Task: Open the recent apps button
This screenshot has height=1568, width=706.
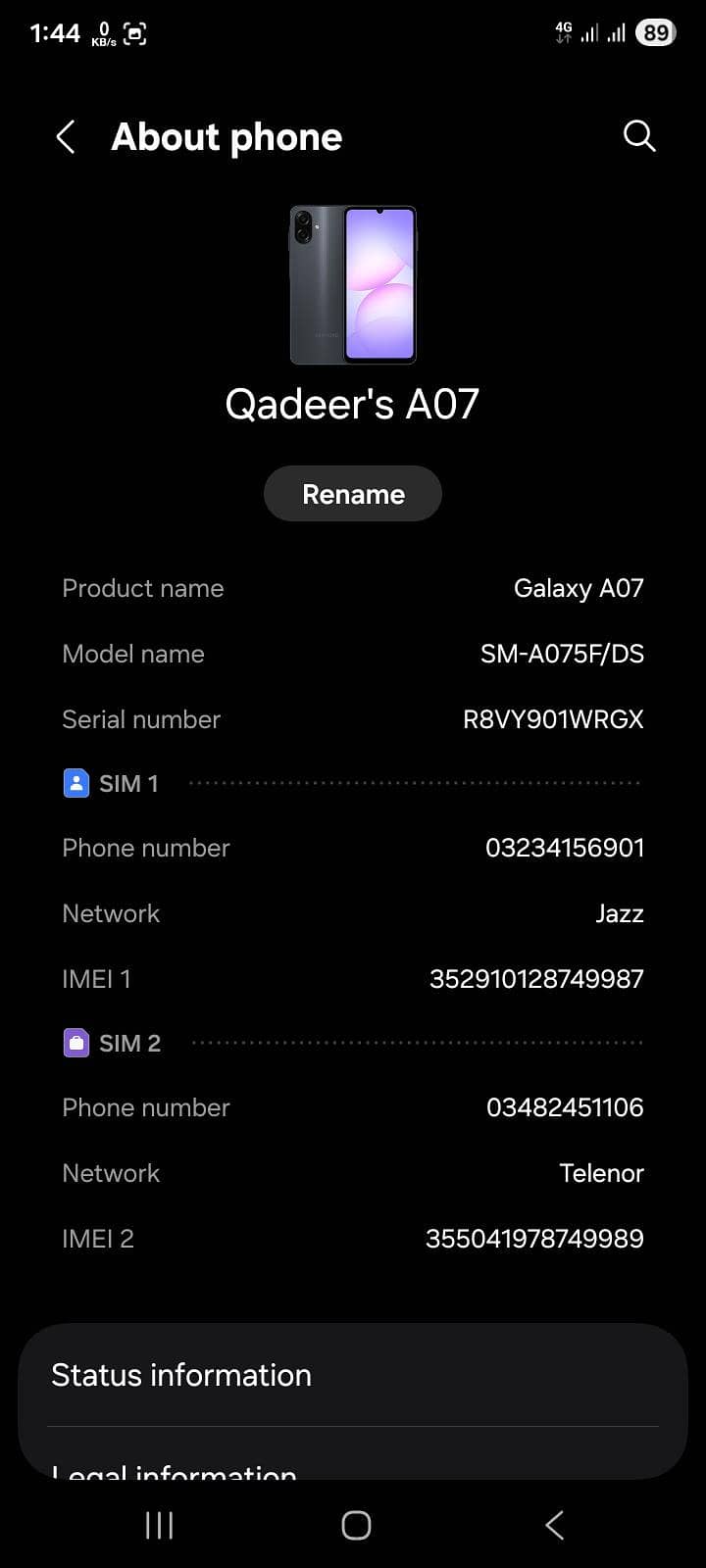Action: point(159,1525)
